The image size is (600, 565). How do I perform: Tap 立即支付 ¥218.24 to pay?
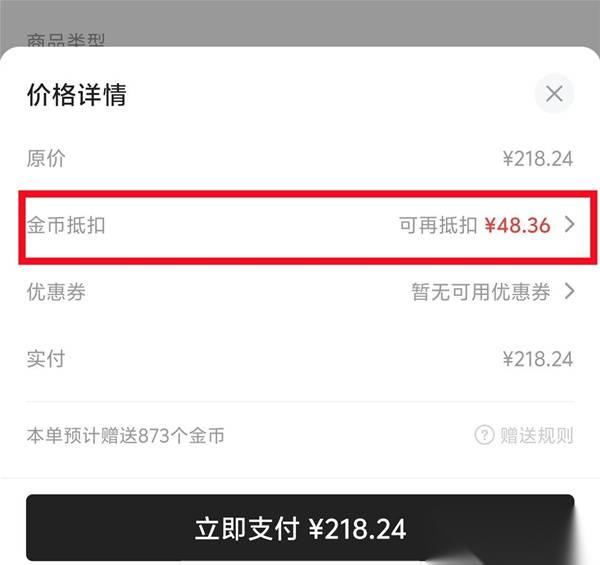pos(300,528)
